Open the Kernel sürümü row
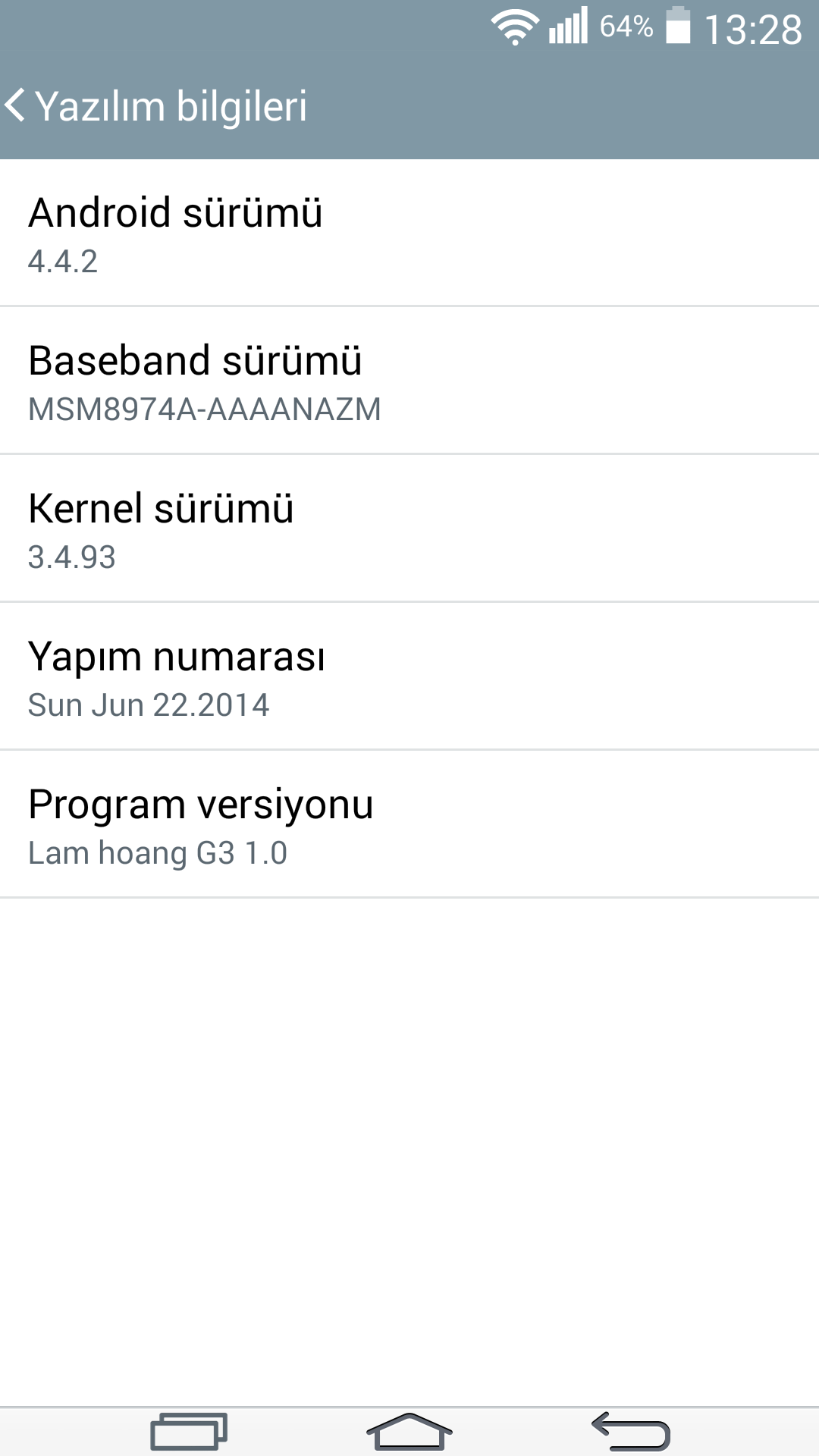 point(409,529)
